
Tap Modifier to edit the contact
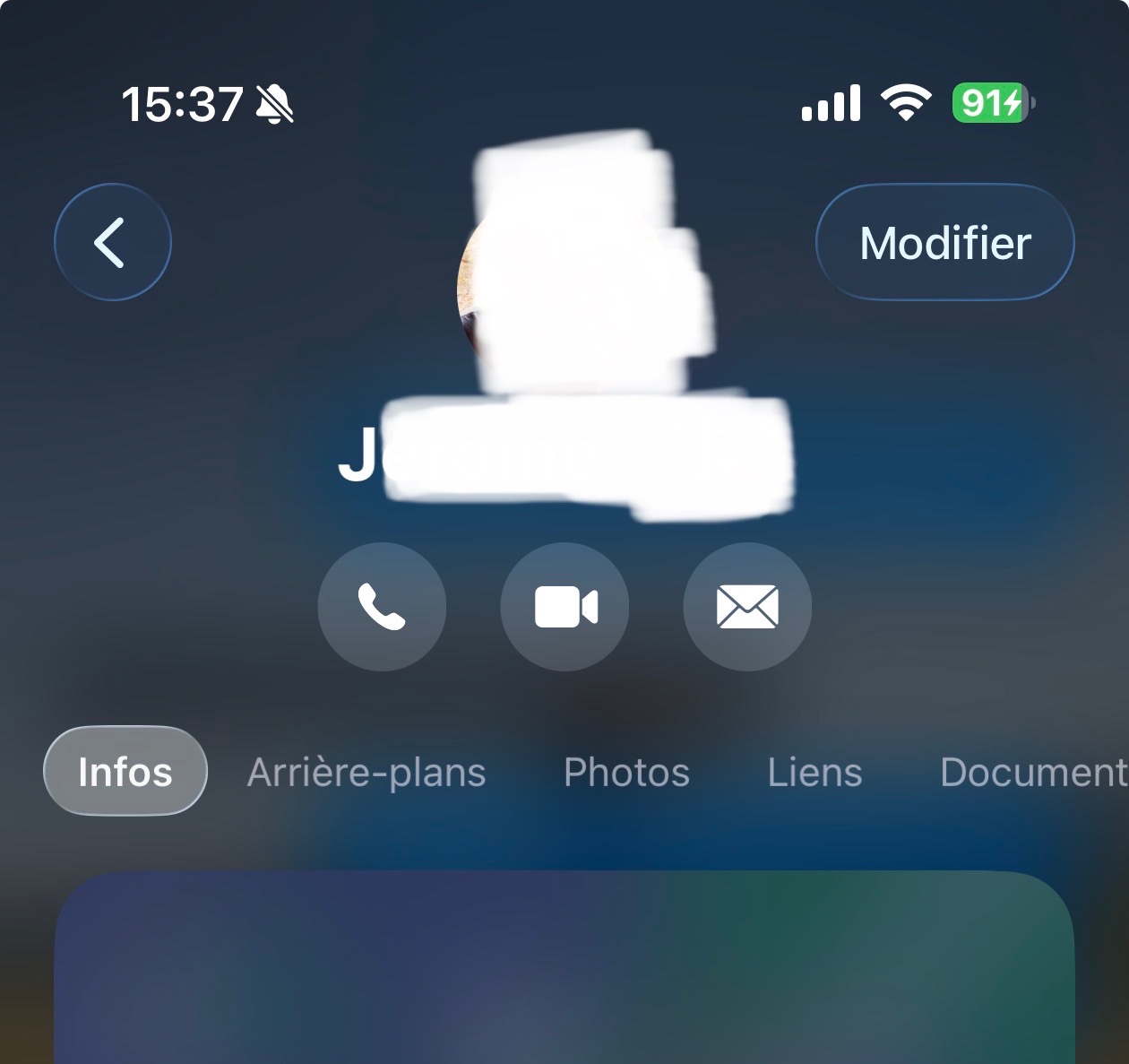(944, 242)
